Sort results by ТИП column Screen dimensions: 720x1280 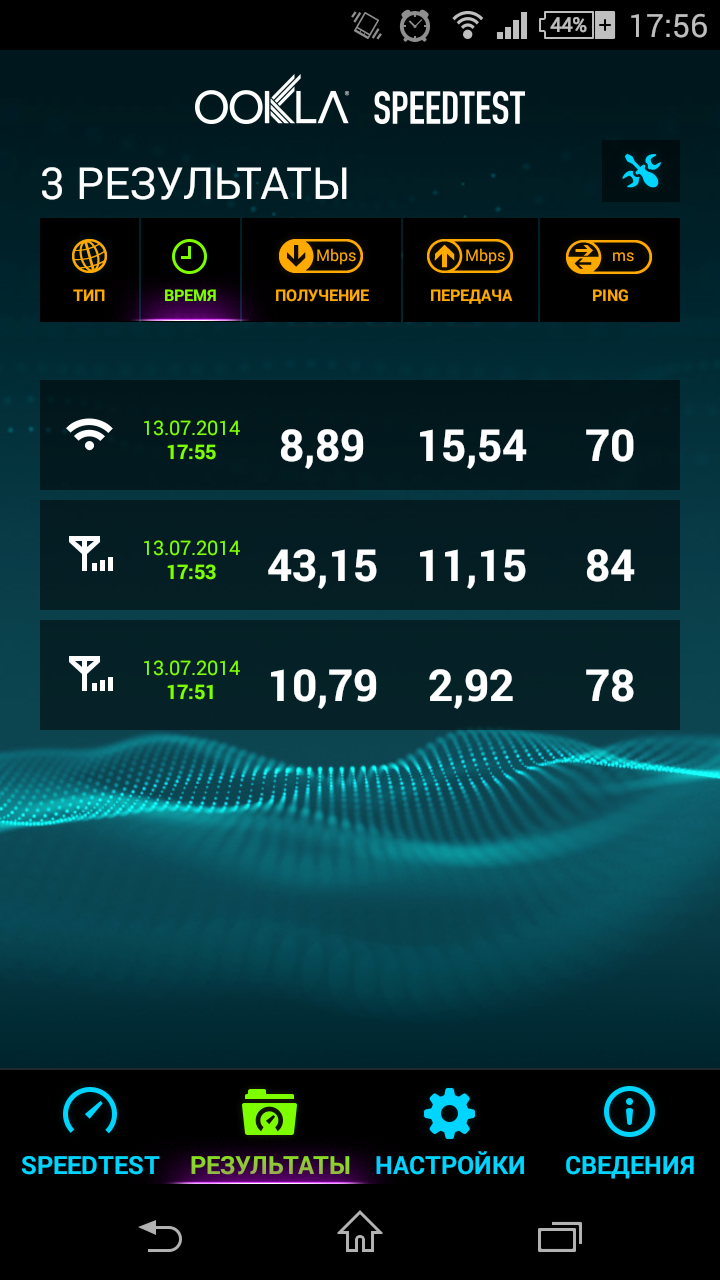click(x=89, y=270)
